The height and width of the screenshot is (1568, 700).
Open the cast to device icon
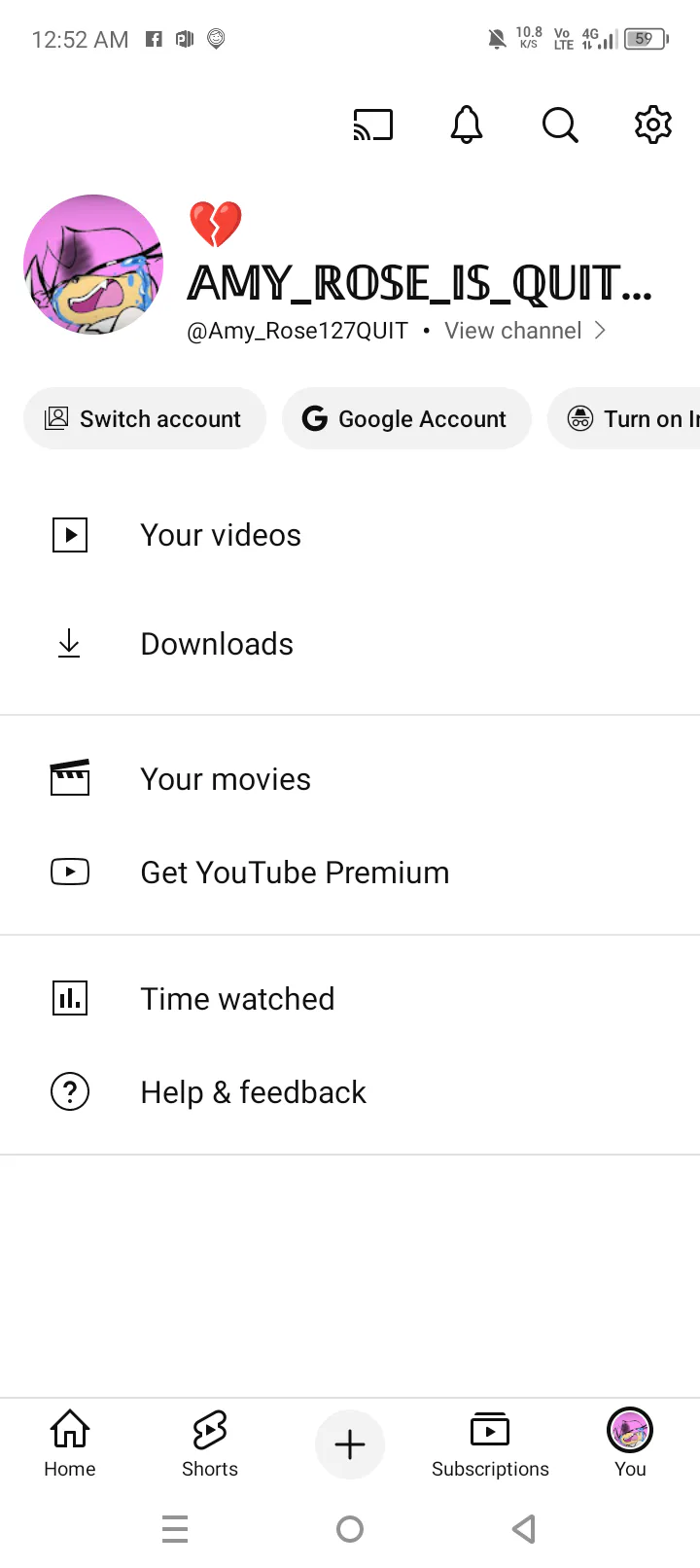coord(373,125)
